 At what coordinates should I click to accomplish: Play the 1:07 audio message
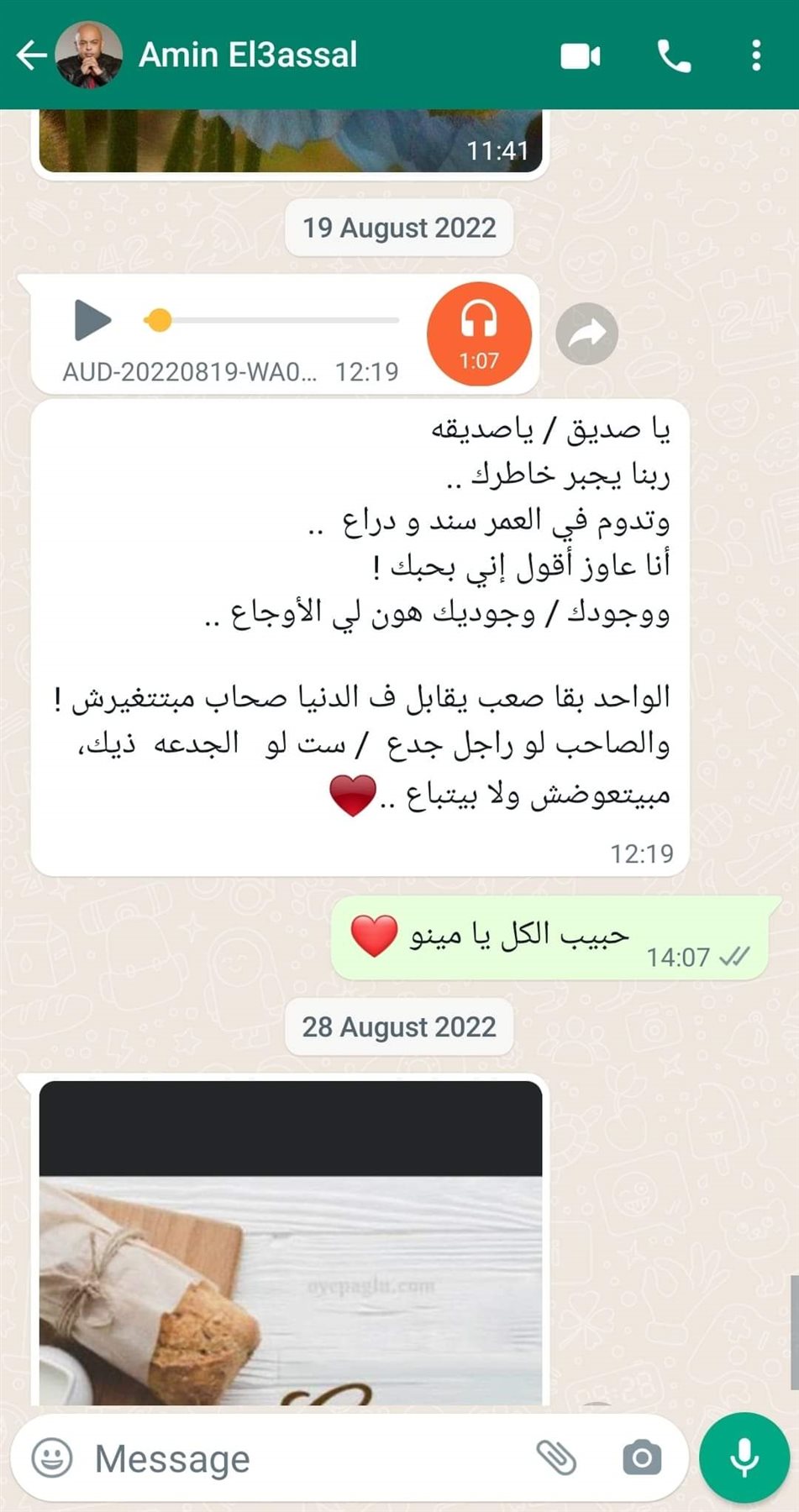pyautogui.click(x=92, y=320)
